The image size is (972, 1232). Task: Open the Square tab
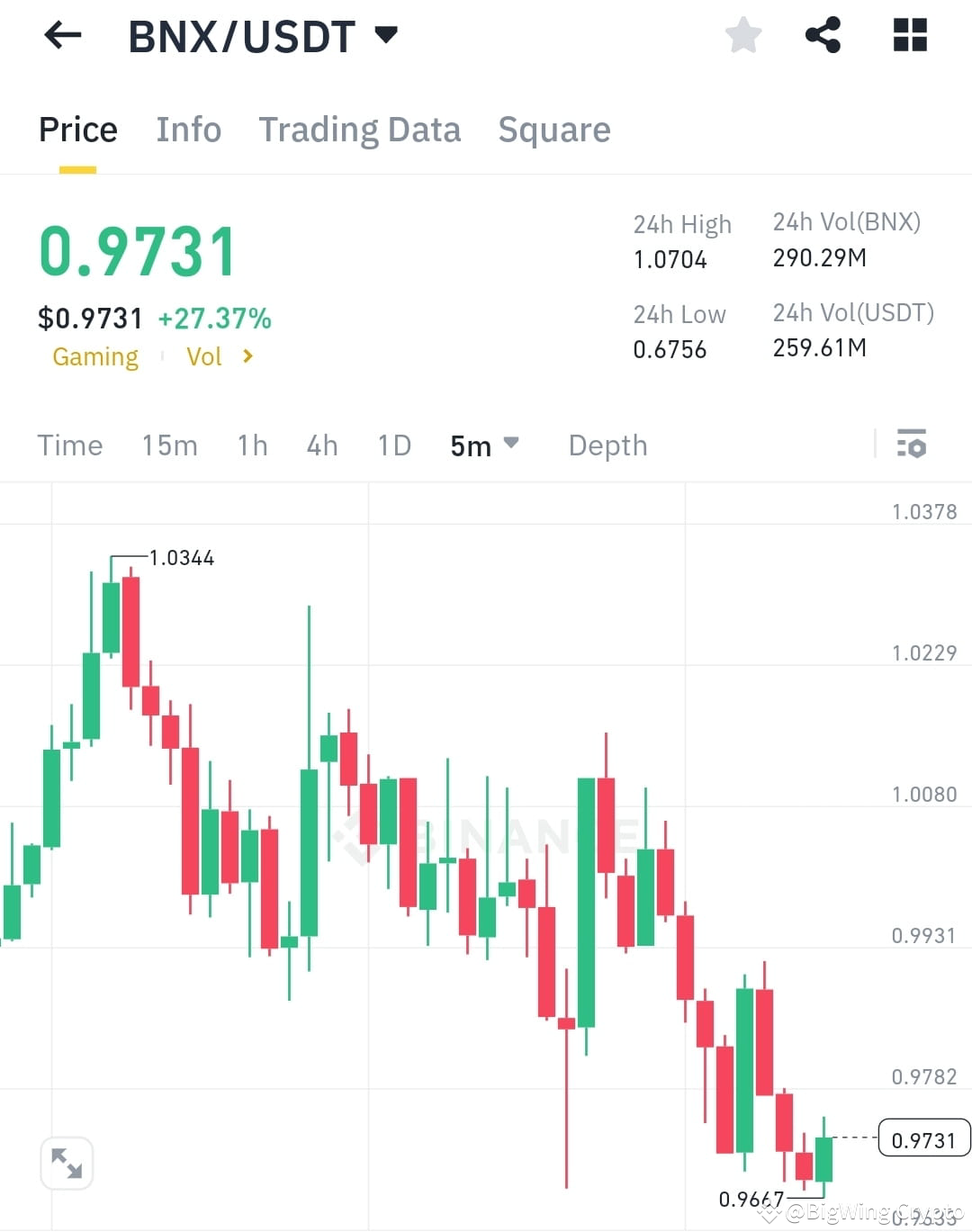click(553, 129)
